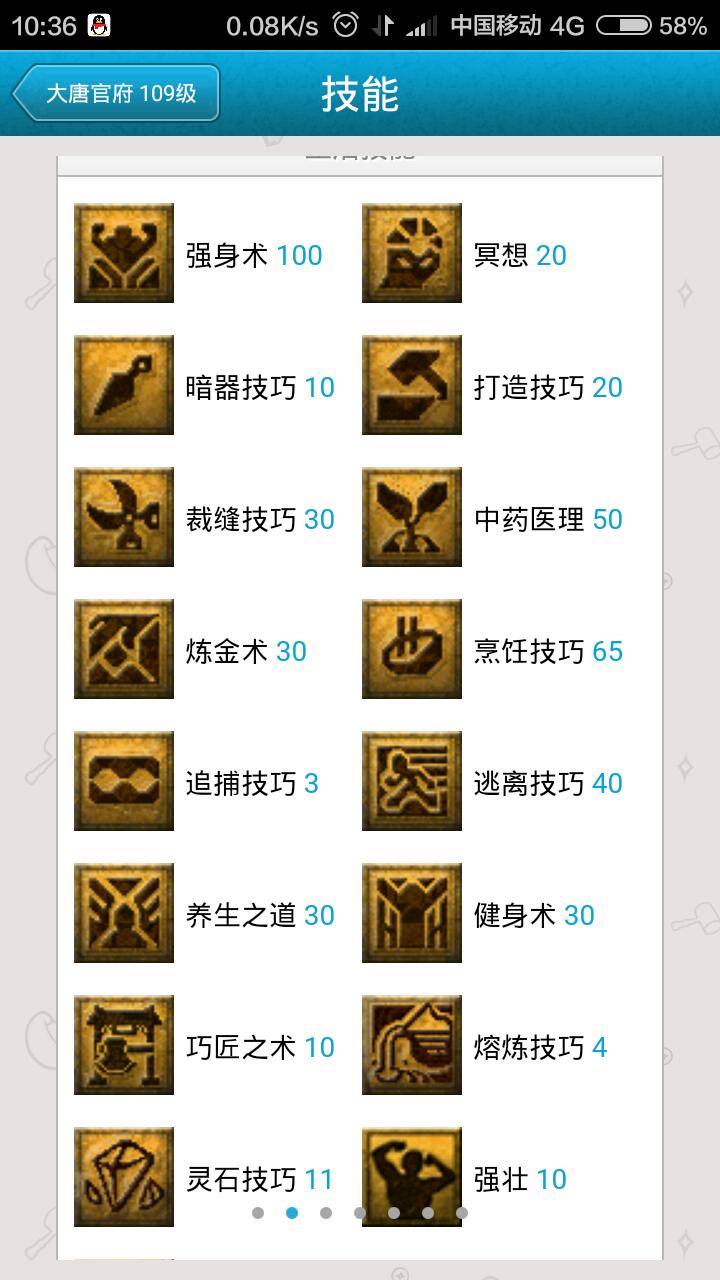Select the 健身术 skill
720x1280 pixels.
412,914
